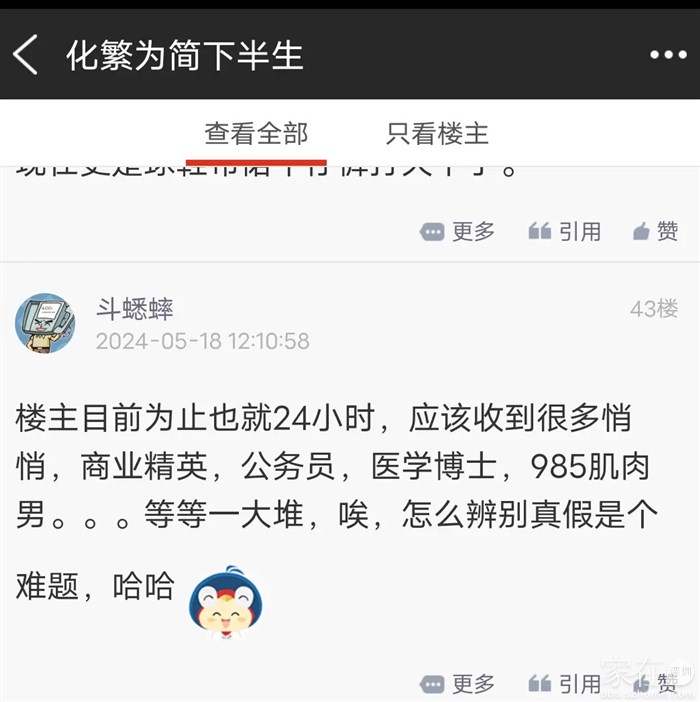Switch to the 查看全部 tab

click(x=256, y=133)
